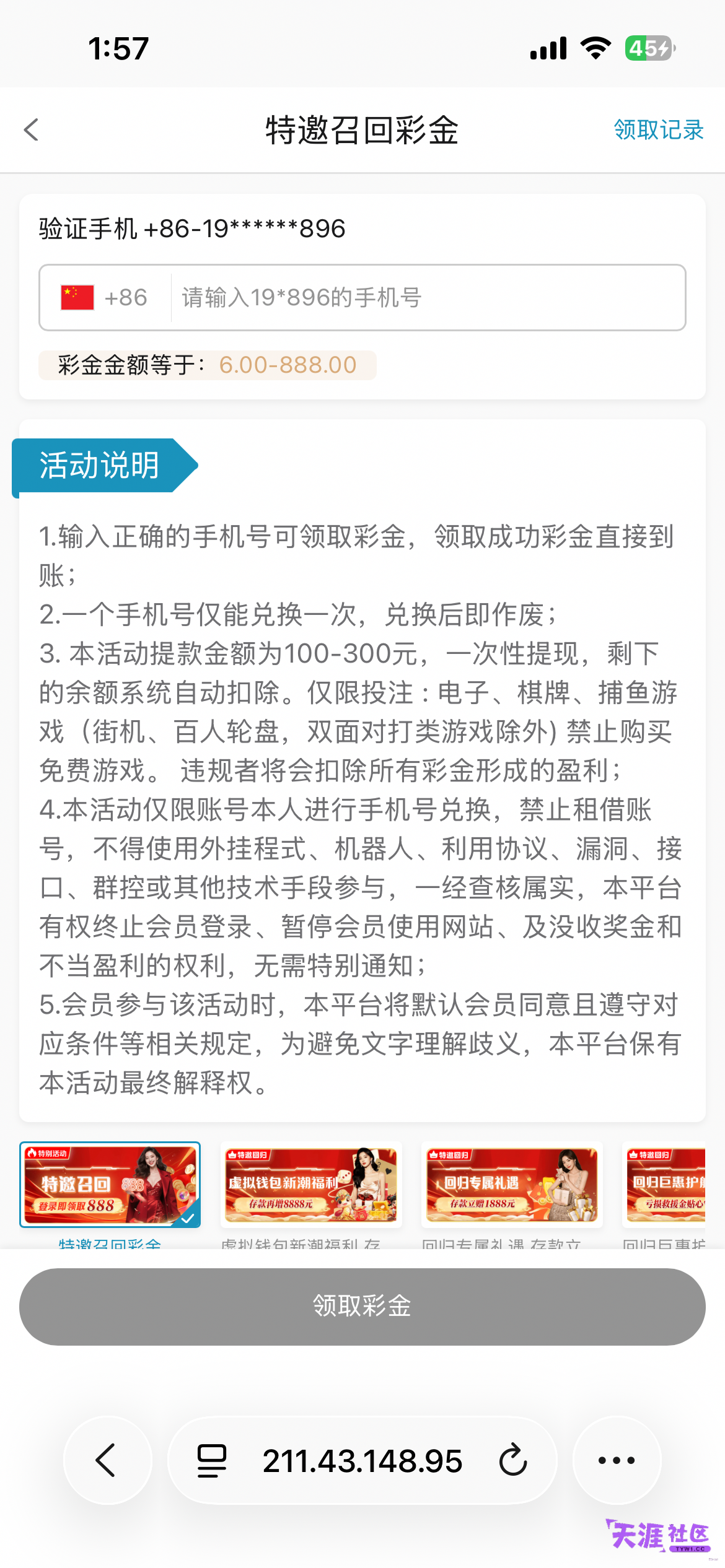Viewport: 725px width, 1568px height.
Task: Open the browser's three-dot more menu
Action: (617, 1460)
